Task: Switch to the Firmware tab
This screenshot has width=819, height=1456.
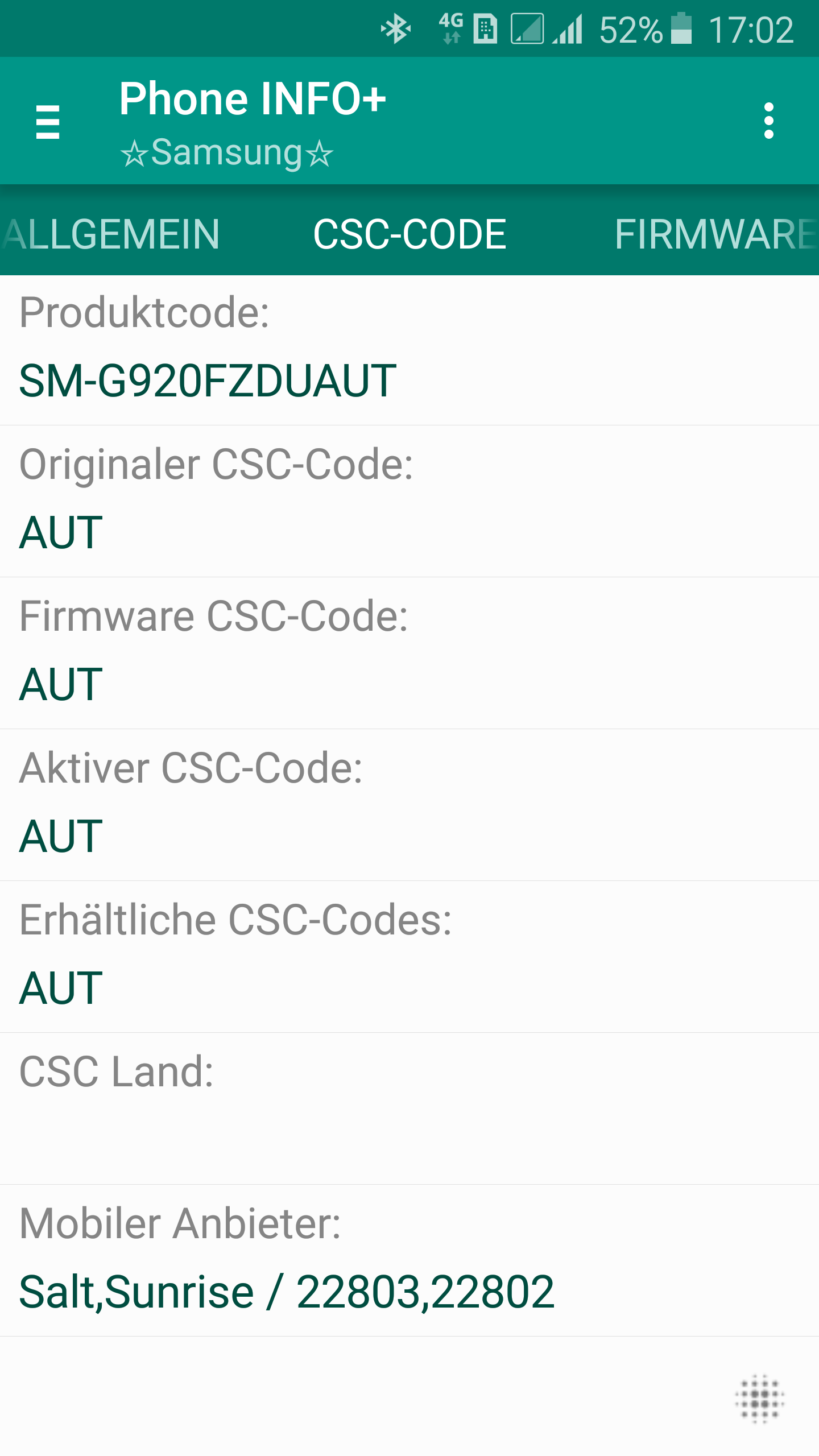Action: pyautogui.click(x=715, y=234)
